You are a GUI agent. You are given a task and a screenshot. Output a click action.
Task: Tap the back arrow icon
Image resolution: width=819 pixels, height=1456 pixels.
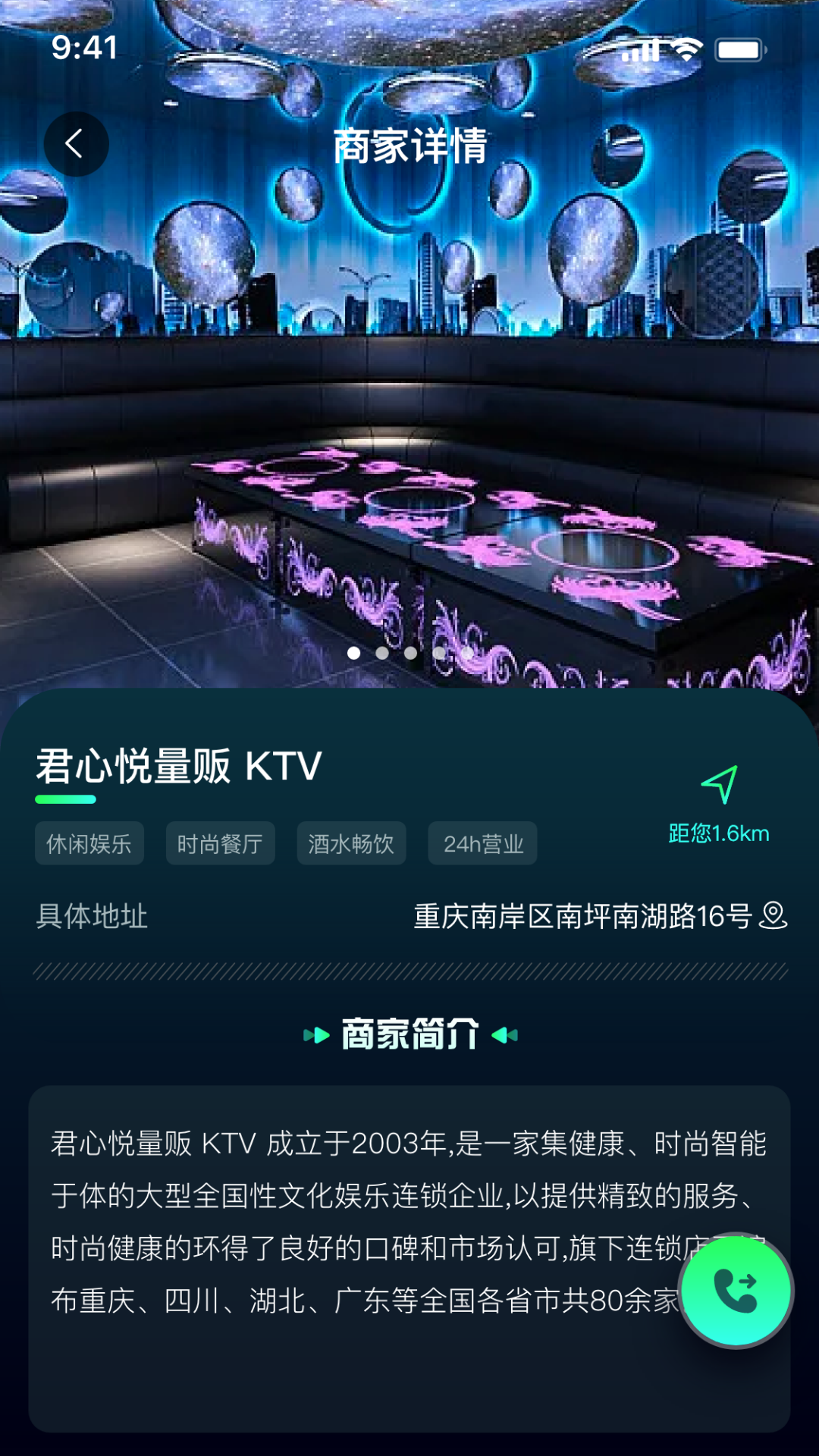point(75,143)
